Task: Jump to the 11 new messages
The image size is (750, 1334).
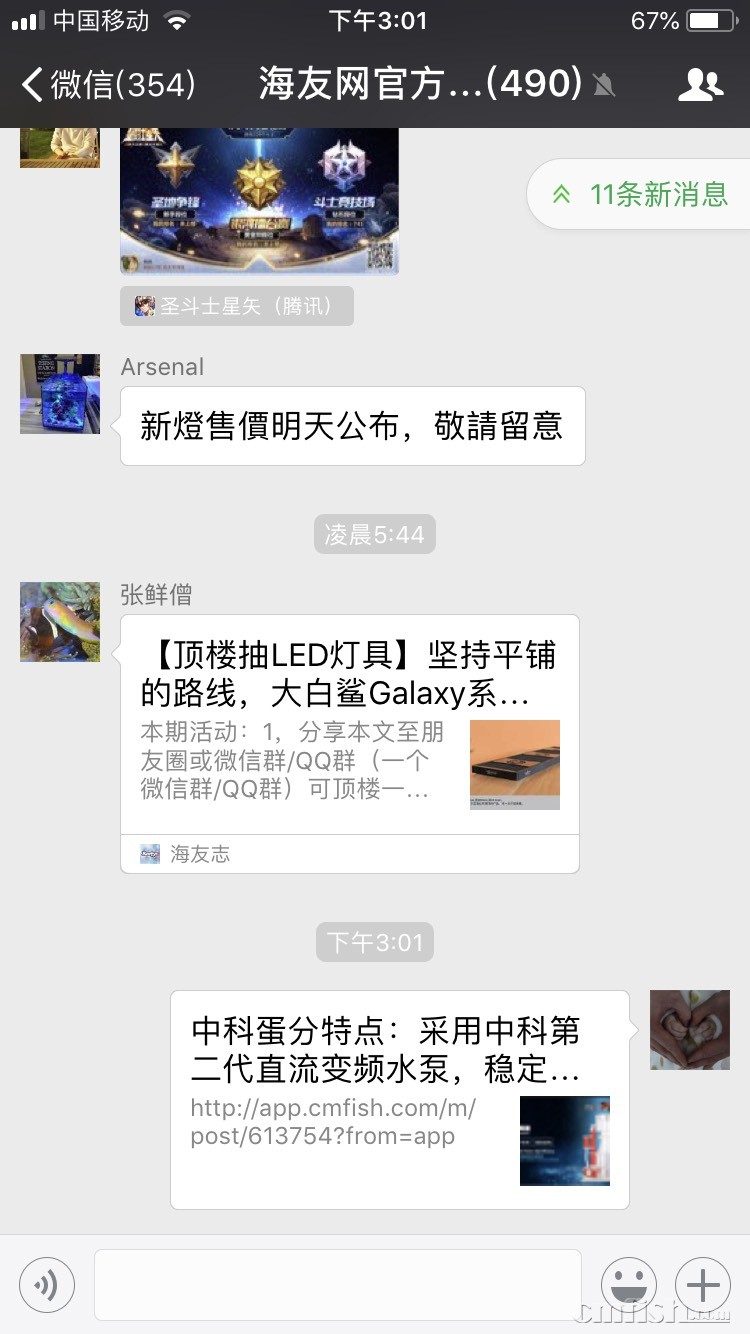Action: click(x=640, y=194)
